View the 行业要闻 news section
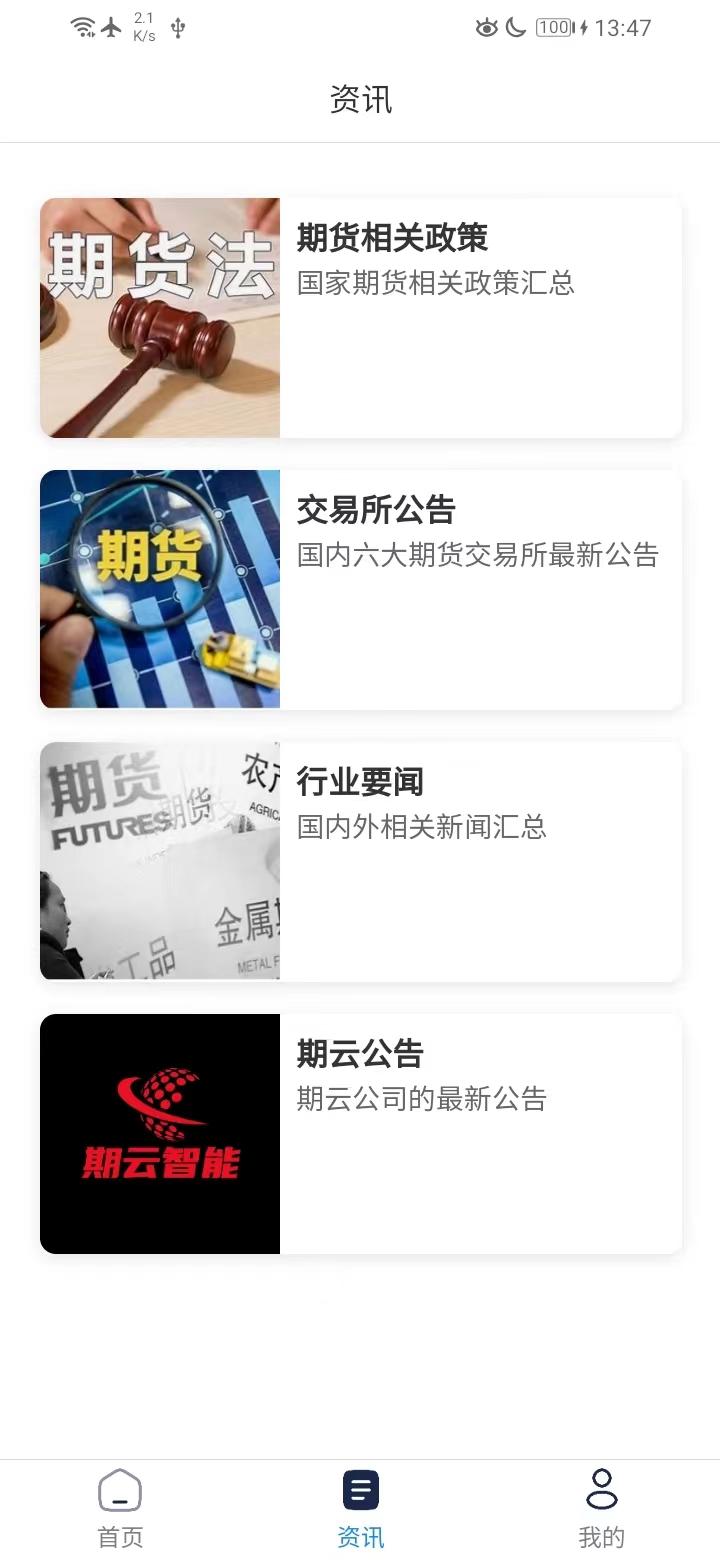 tap(360, 861)
